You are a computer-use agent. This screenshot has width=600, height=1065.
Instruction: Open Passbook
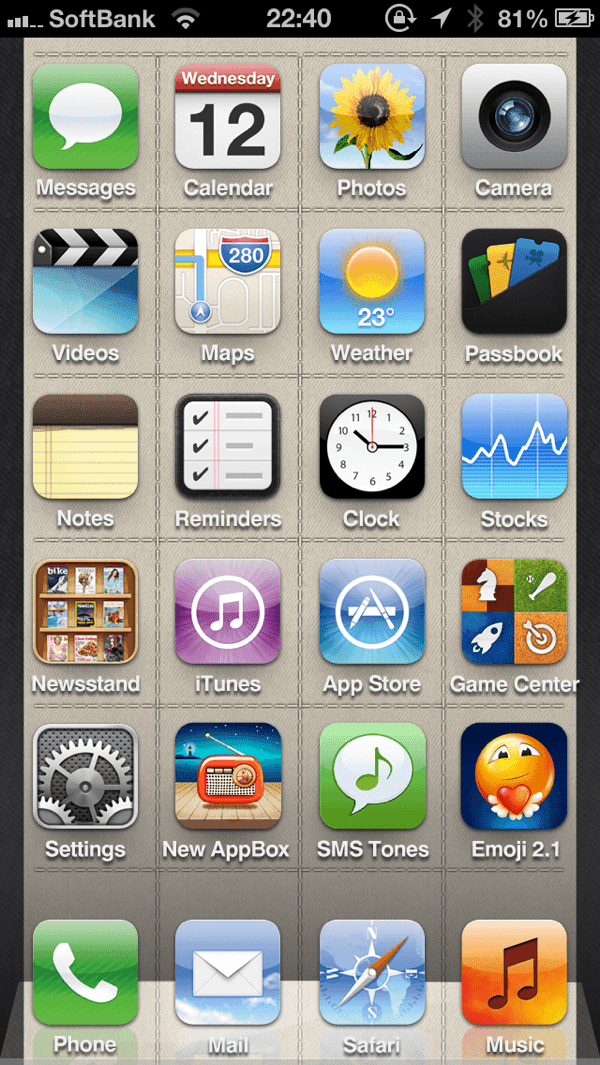point(514,282)
